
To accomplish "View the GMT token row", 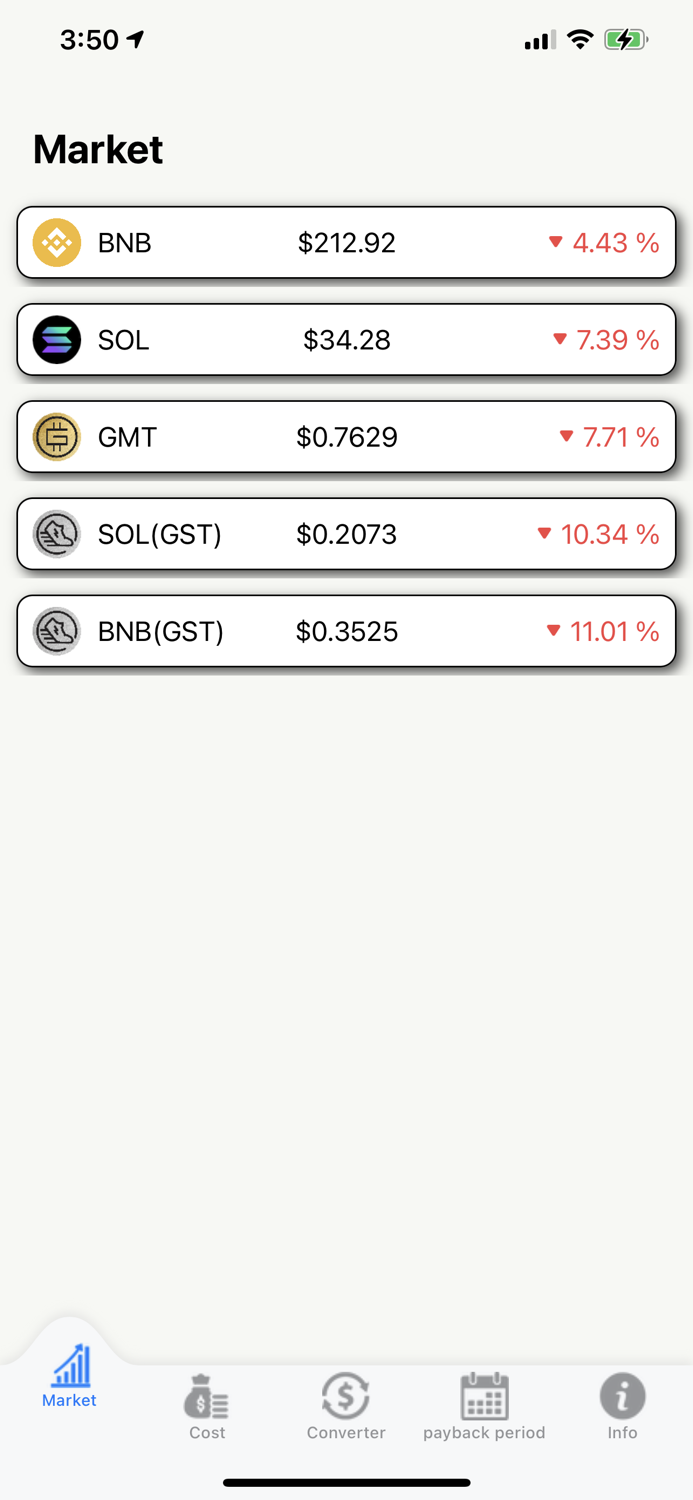I will [346, 437].
